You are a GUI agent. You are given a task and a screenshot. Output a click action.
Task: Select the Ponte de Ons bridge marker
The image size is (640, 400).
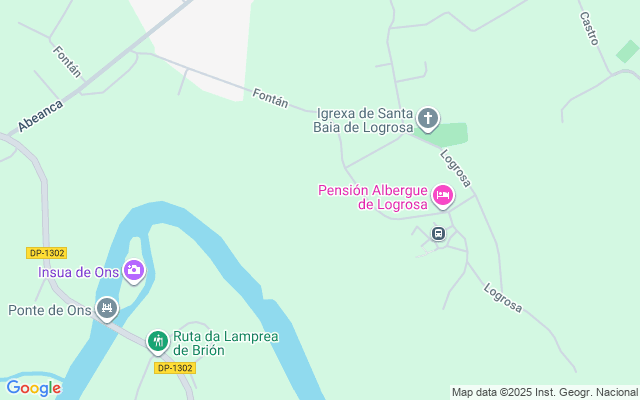coord(108,308)
